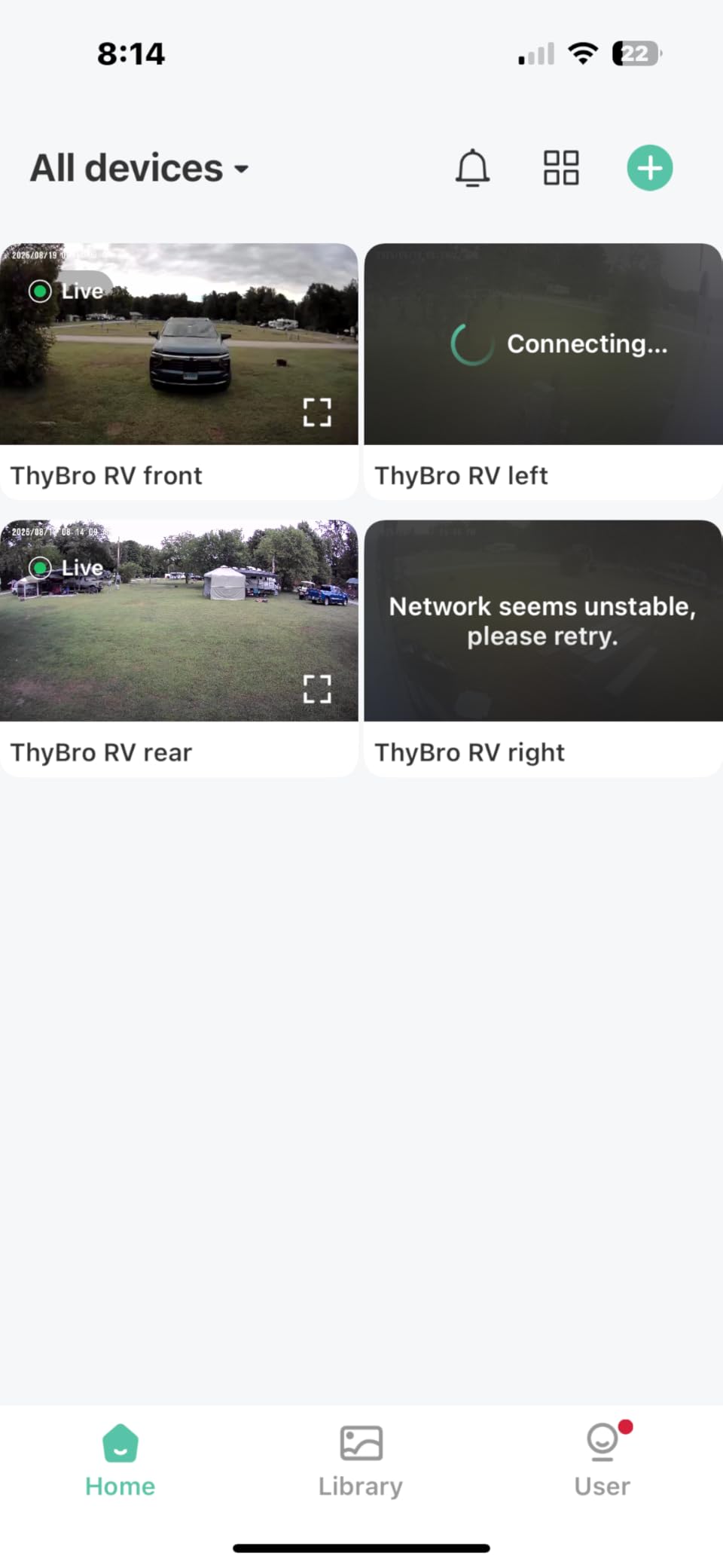This screenshot has height=1568, width=723.
Task: Retry the ThyBro RV right connection
Action: click(542, 621)
